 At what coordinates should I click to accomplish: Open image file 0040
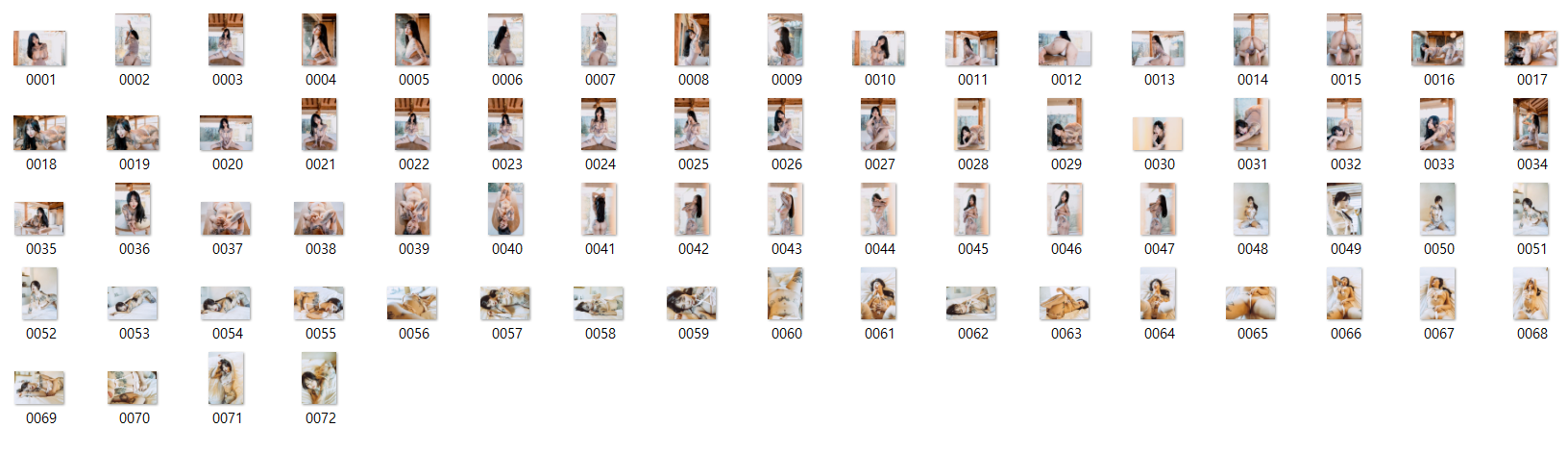pos(506,210)
